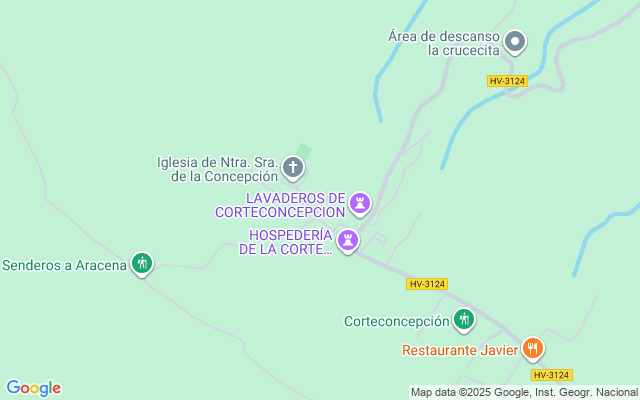The width and height of the screenshot is (640, 400).
Task: Tap the Lavaderos de Corteconcepcion marker
Action: pos(360,204)
